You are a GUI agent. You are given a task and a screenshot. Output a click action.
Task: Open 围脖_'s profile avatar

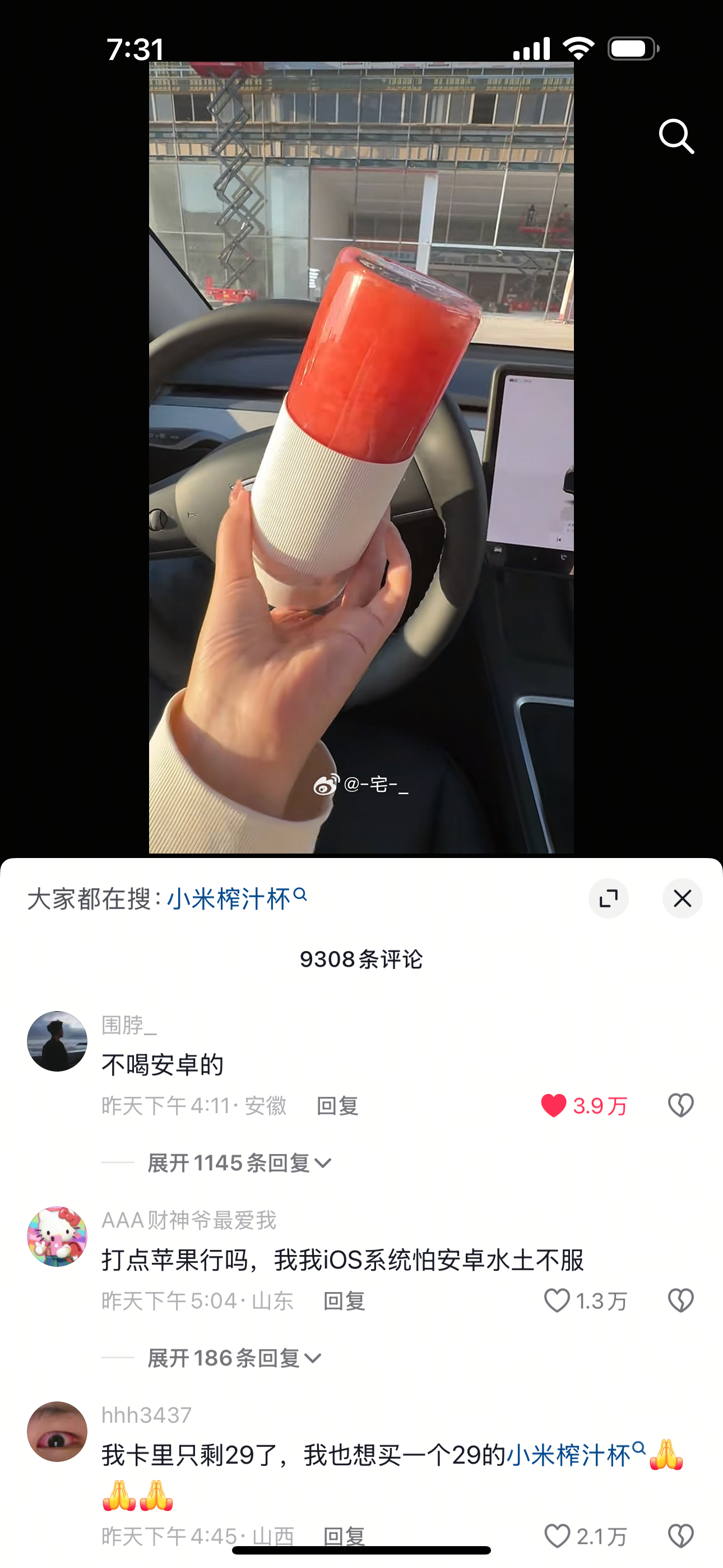coord(57,1041)
